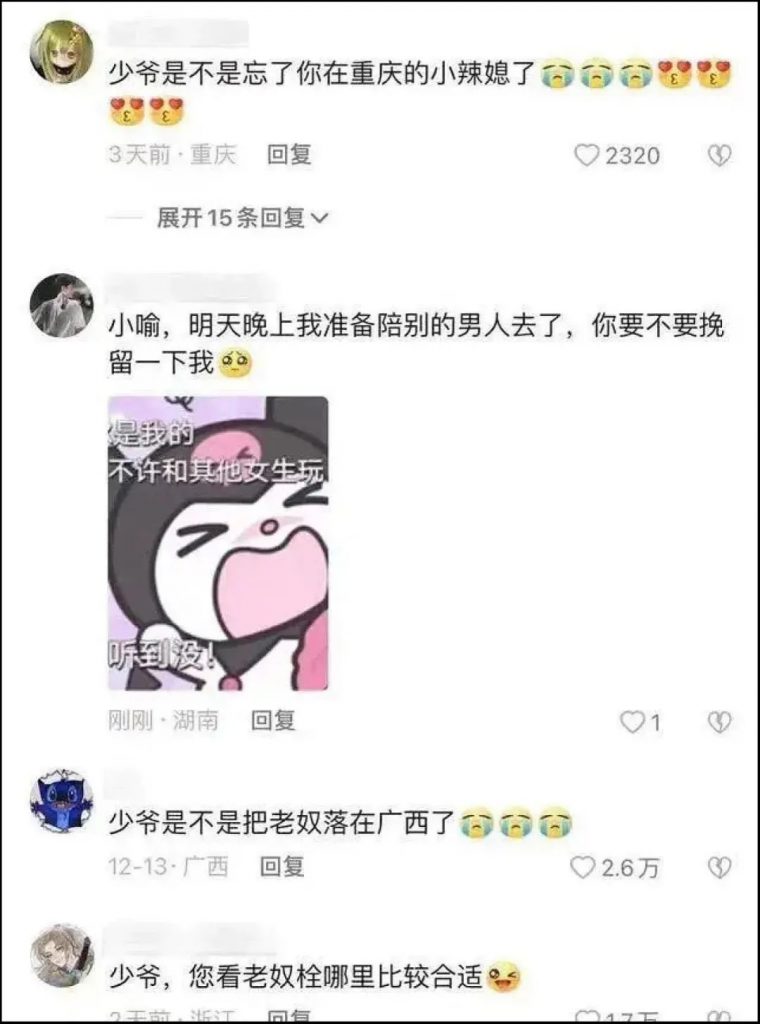This screenshot has width=760, height=1024.
Task: View the 湖南 commenter's avatar profile
Action: 62,305
